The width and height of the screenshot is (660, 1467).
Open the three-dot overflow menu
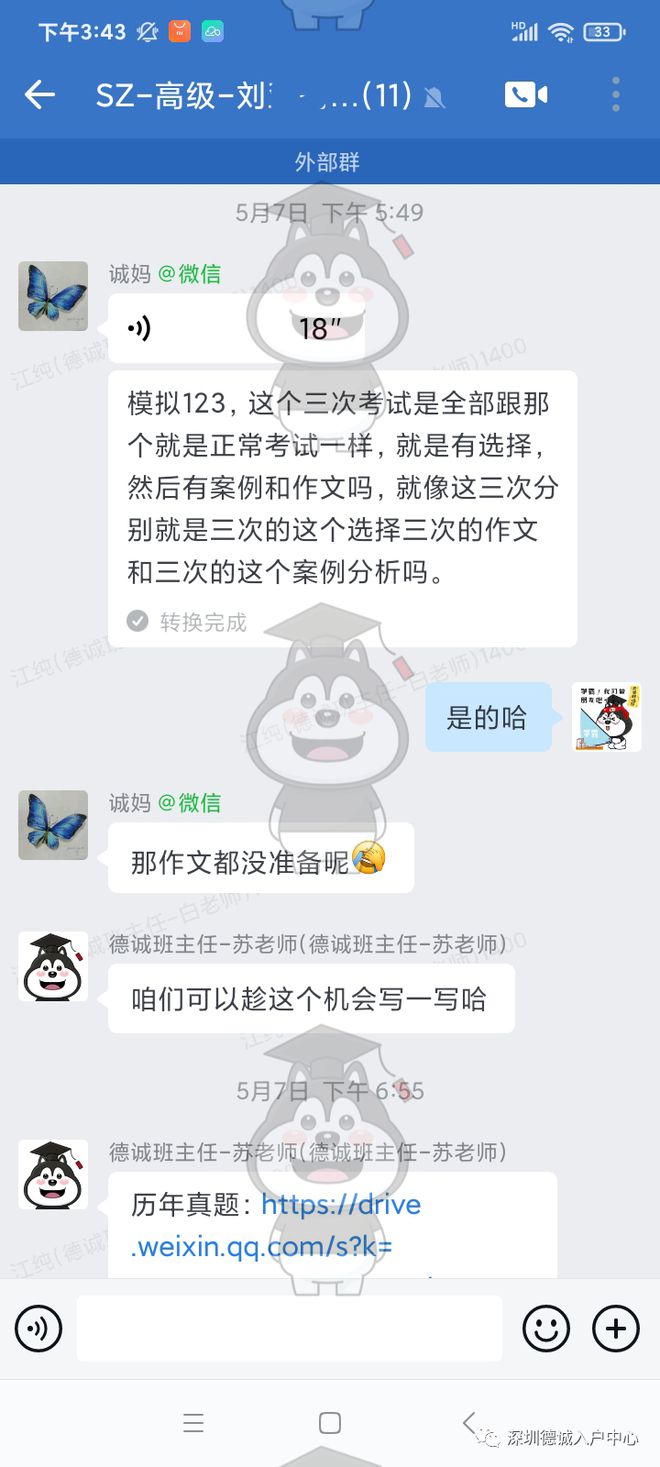click(616, 95)
